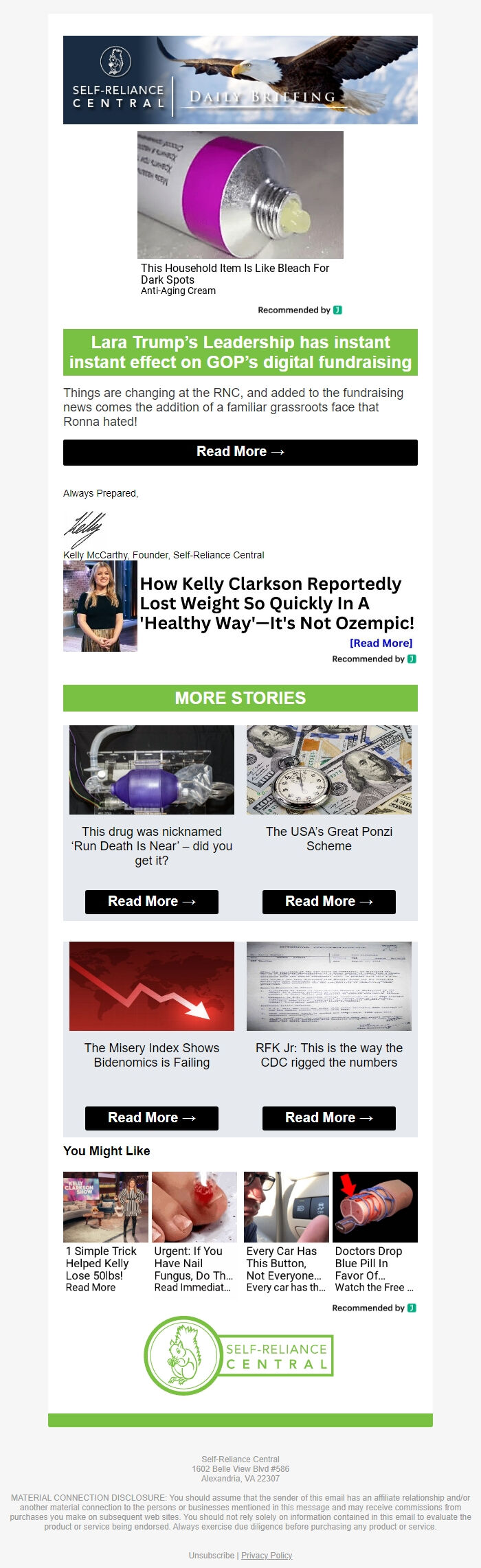Image resolution: width=481 pixels, height=1568 pixels.
Task: Tap Read More under RFK Jr CDC story
Action: click(x=328, y=1117)
